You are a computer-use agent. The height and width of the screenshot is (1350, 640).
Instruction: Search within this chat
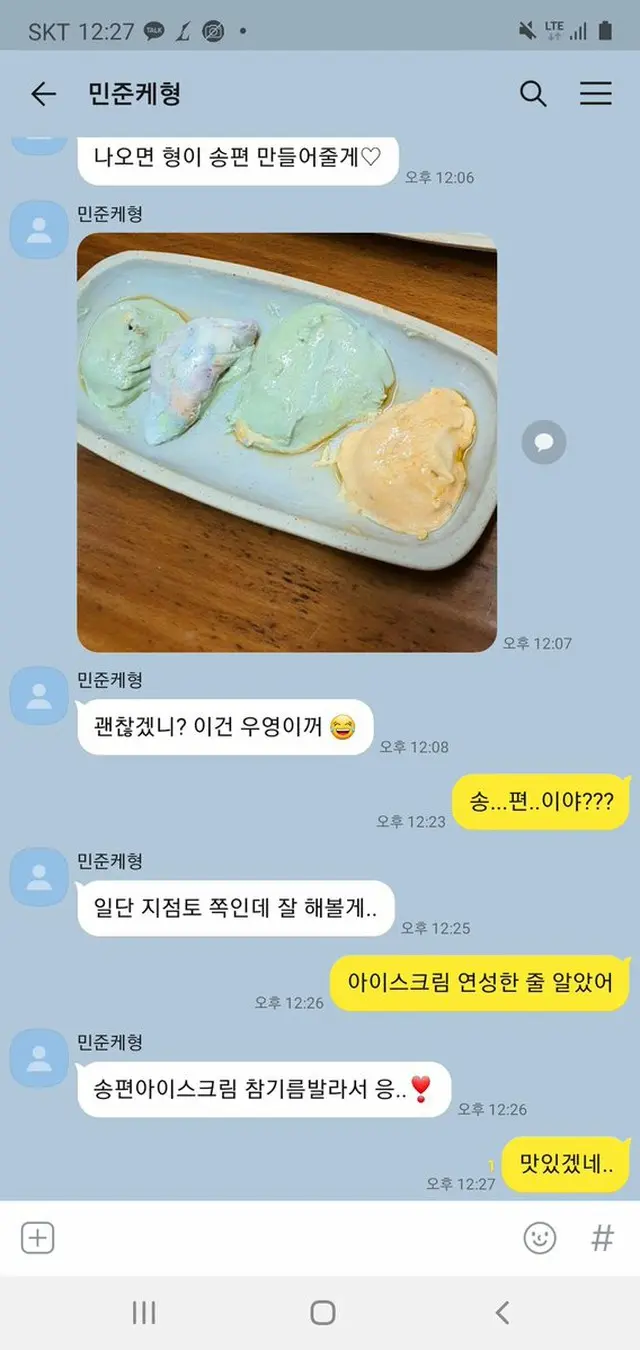pos(533,94)
